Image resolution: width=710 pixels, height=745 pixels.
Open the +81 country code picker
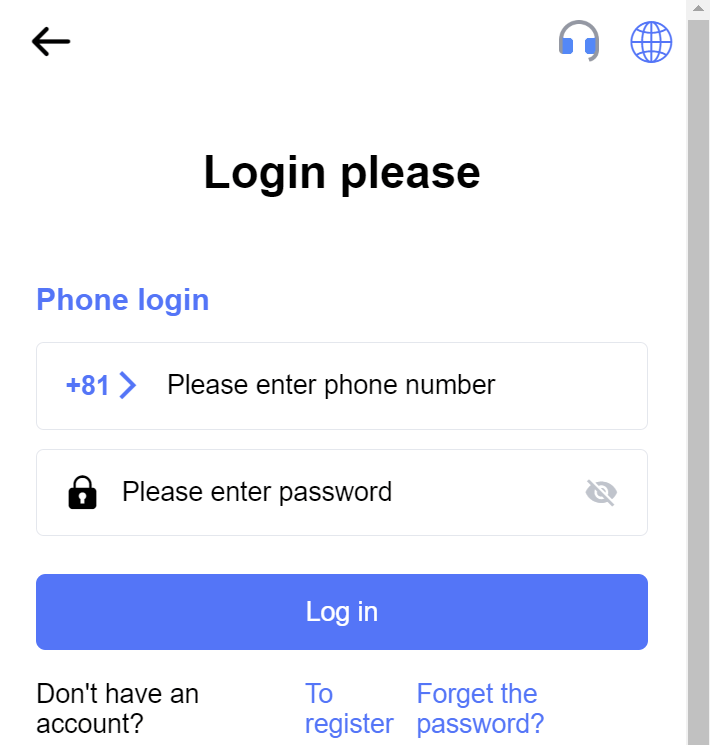point(100,385)
